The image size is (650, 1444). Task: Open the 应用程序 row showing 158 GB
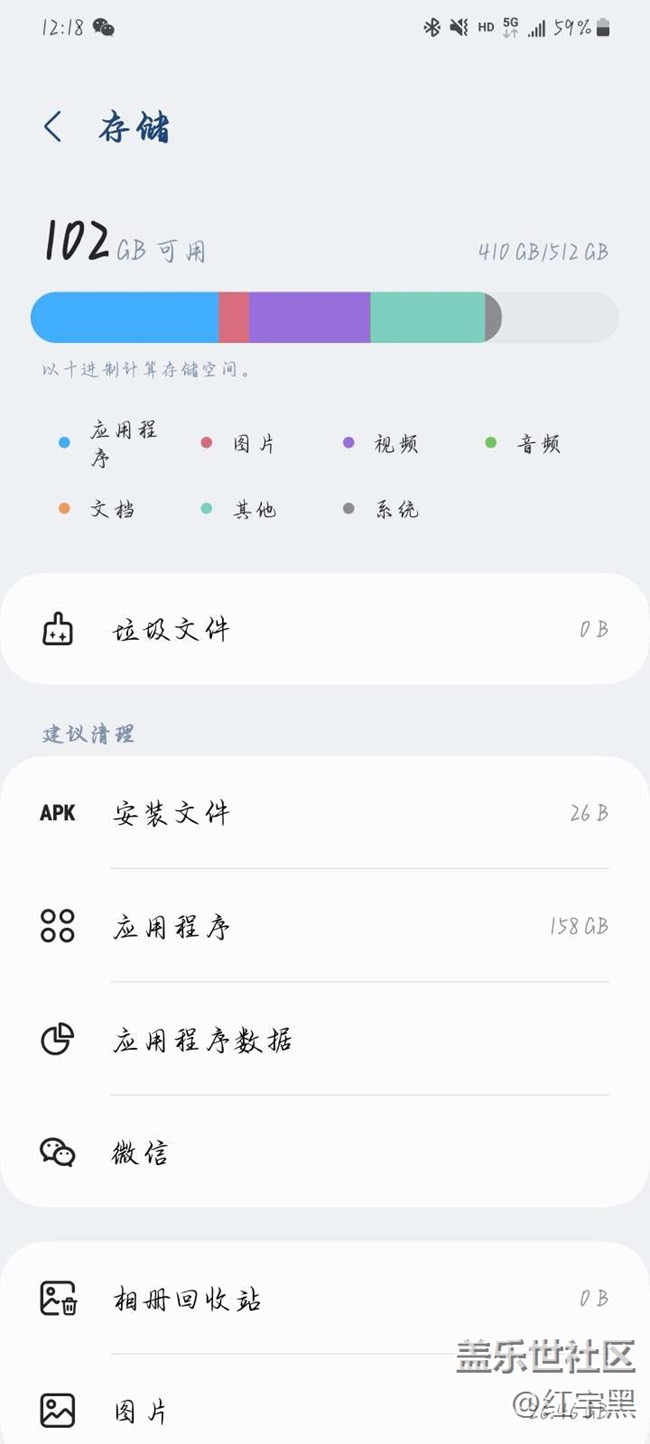point(325,926)
